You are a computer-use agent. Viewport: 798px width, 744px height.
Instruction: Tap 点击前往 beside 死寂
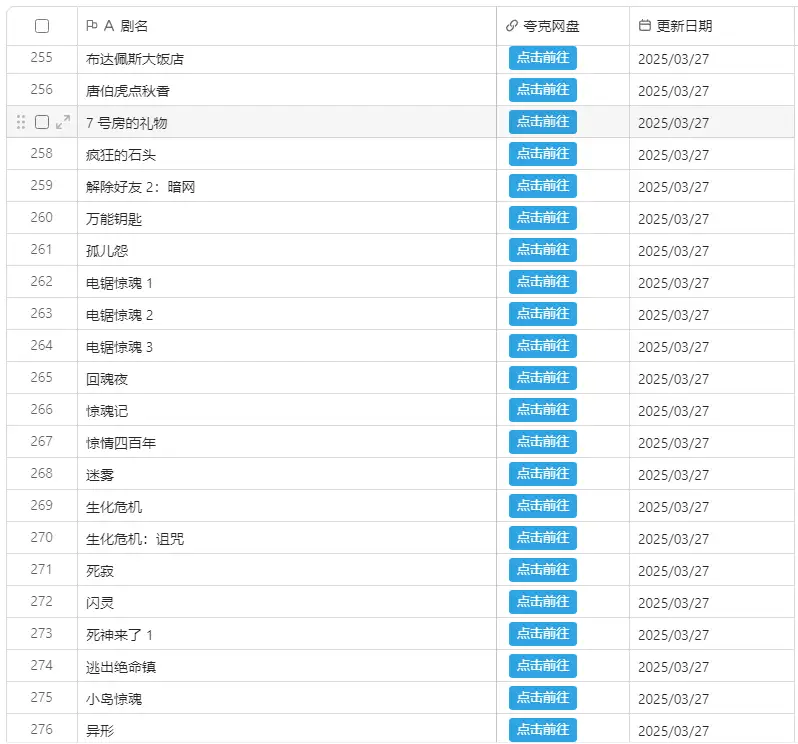pyautogui.click(x=543, y=570)
